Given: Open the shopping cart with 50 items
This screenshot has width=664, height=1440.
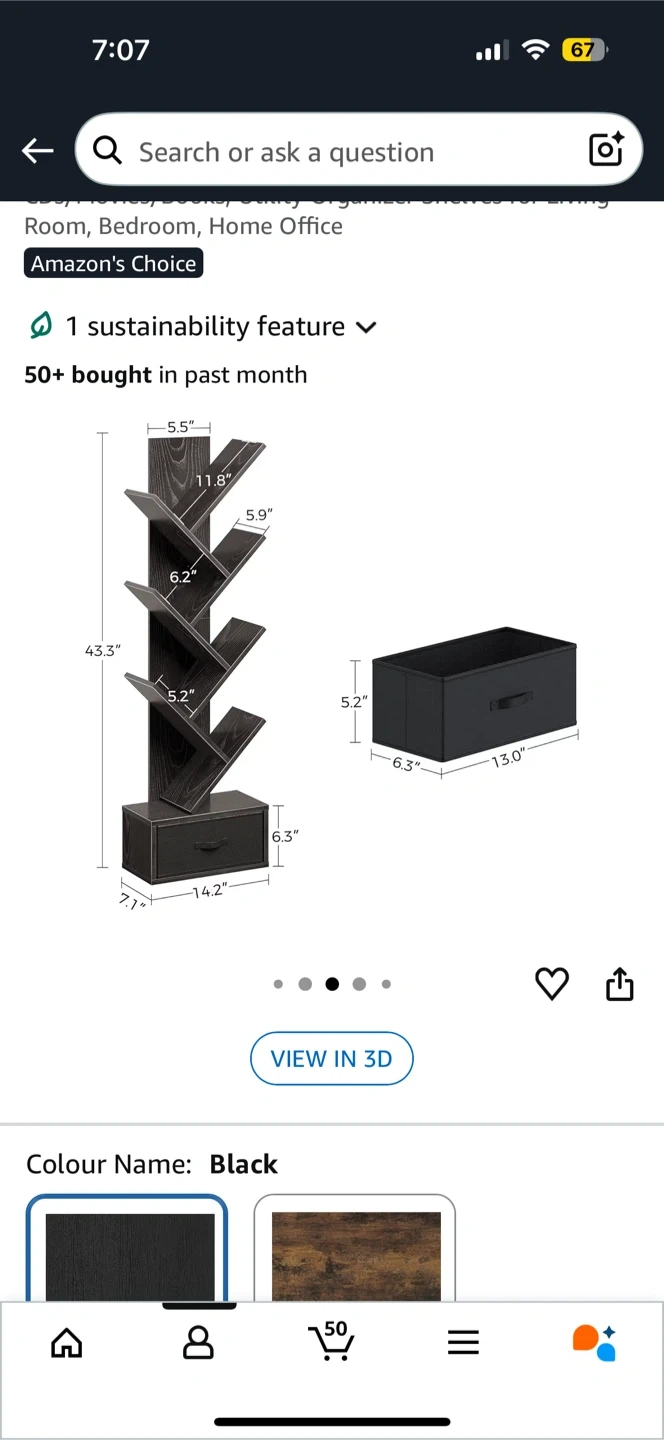Looking at the screenshot, I should click(330, 1341).
